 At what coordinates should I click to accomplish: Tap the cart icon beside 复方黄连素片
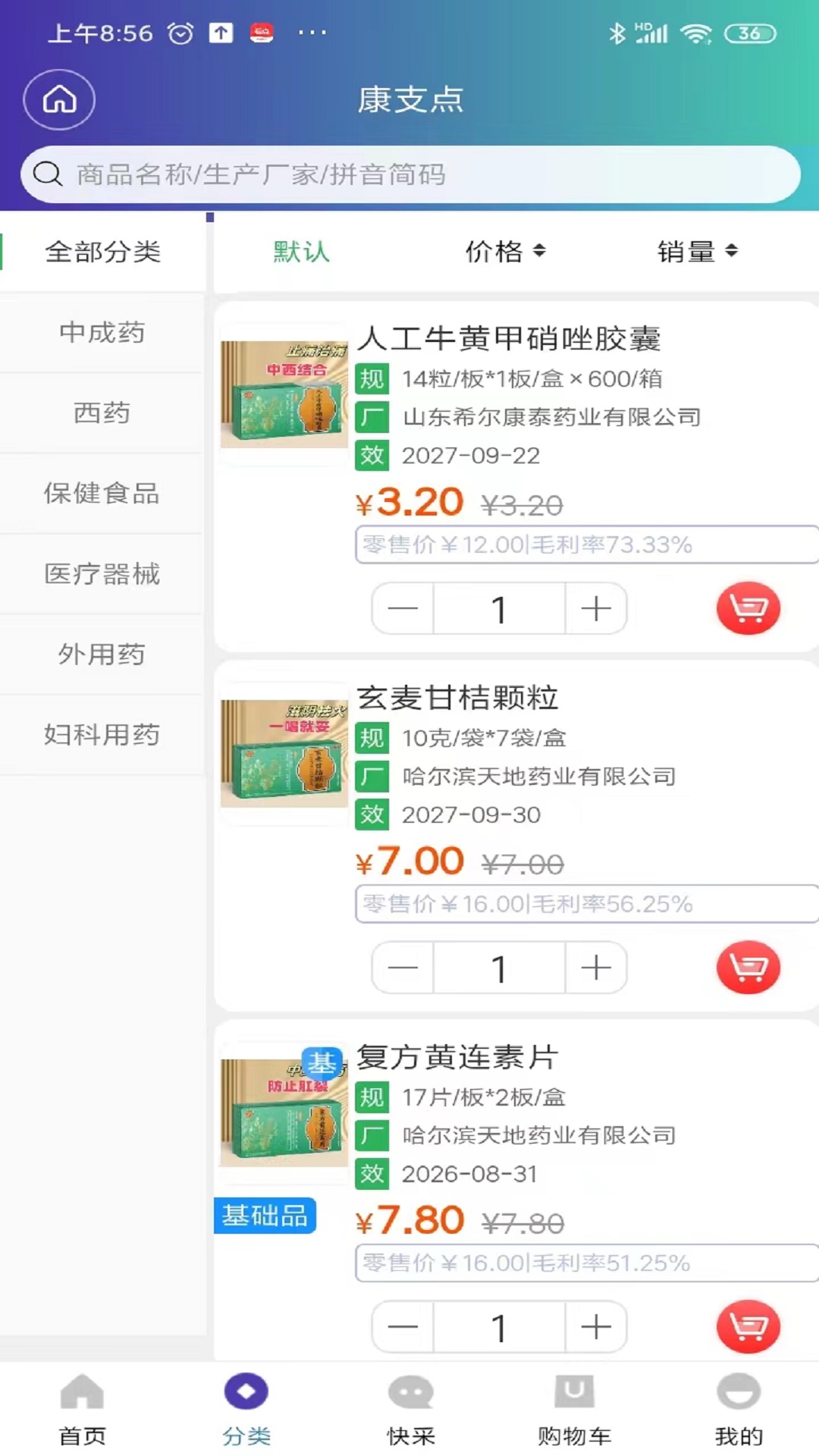click(x=748, y=1327)
